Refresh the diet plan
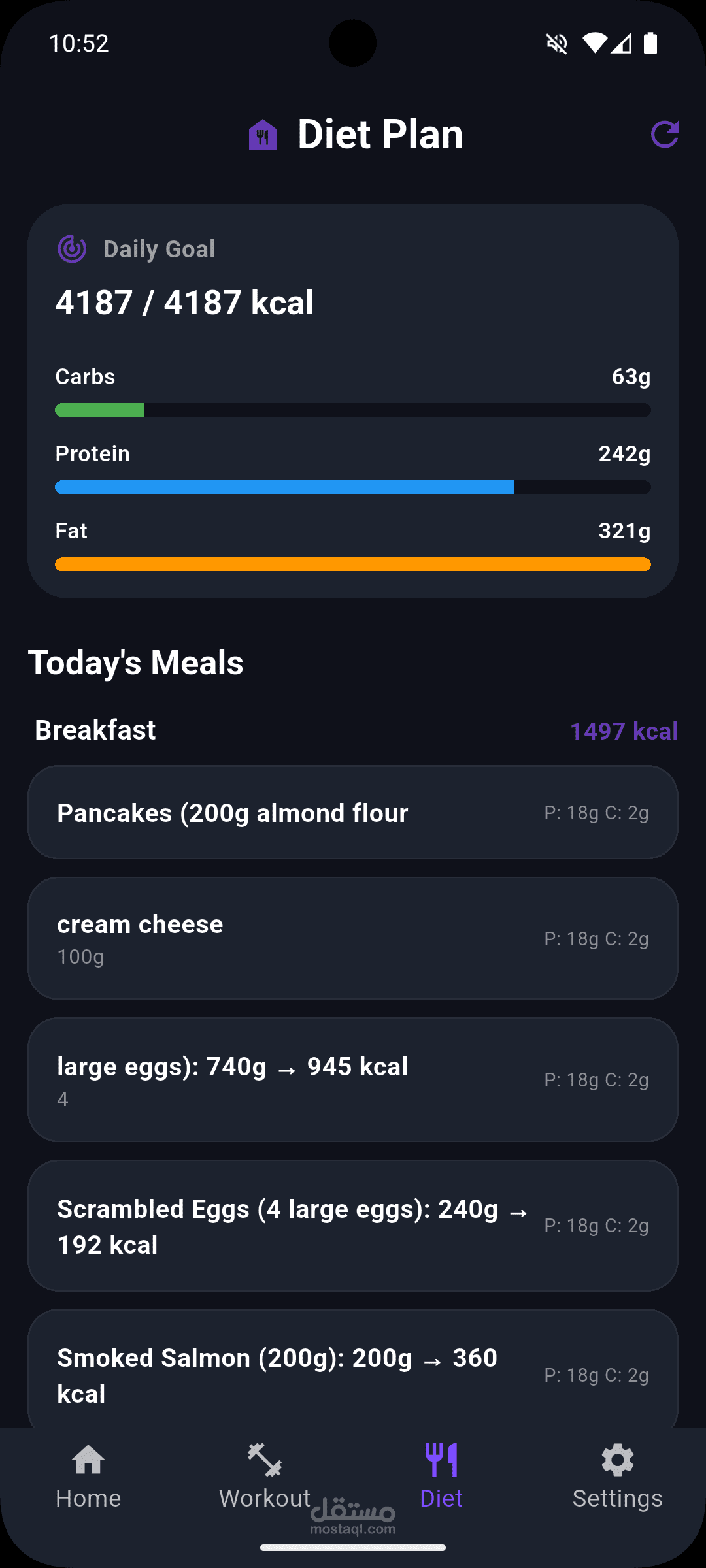This screenshot has width=706, height=1568. pyautogui.click(x=665, y=135)
